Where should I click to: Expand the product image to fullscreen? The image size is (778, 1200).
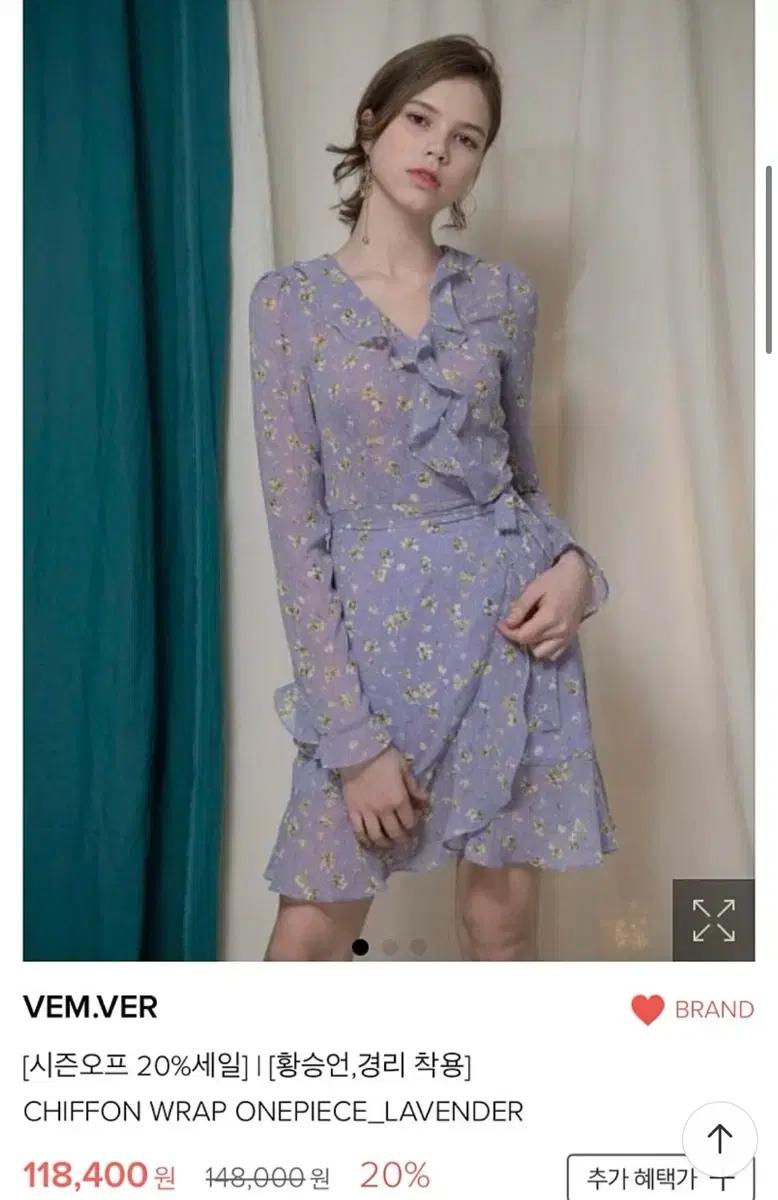[x=713, y=920]
